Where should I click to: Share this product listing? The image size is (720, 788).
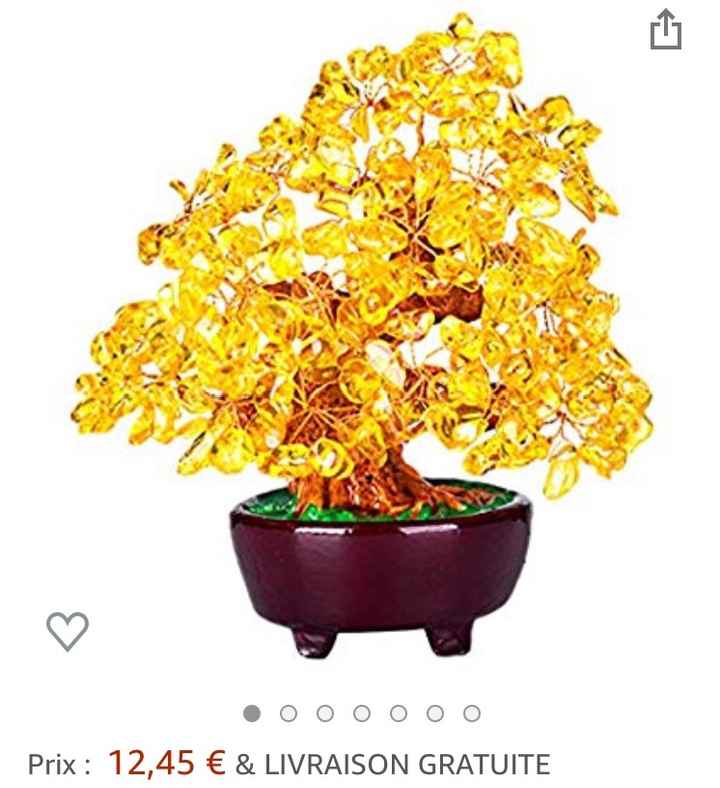(x=665, y=30)
